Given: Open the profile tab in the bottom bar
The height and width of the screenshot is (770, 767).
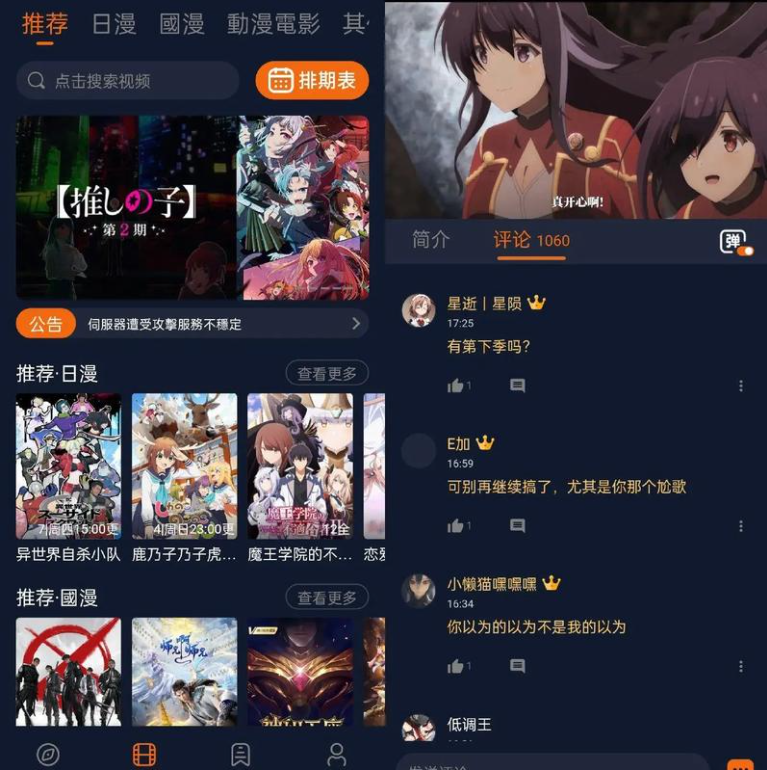Looking at the screenshot, I should (337, 754).
